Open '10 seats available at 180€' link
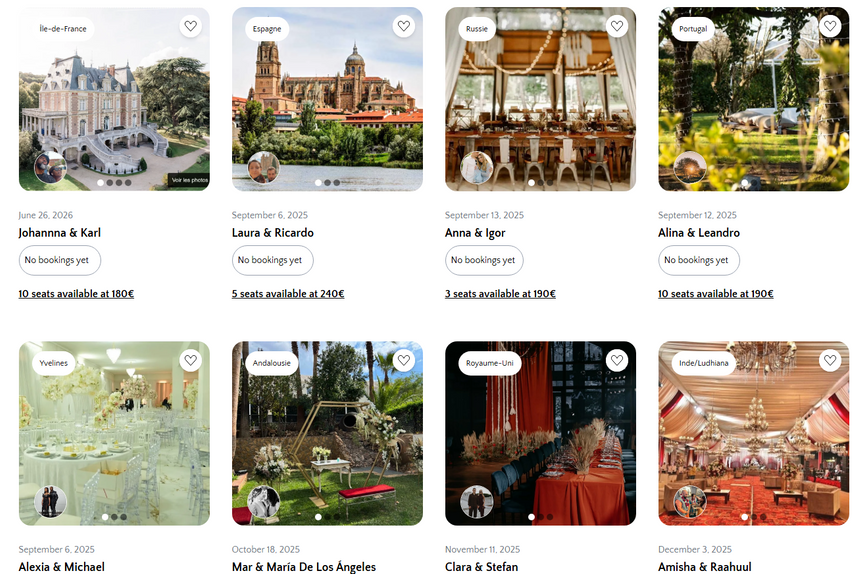The width and height of the screenshot is (860, 574). click(76, 294)
